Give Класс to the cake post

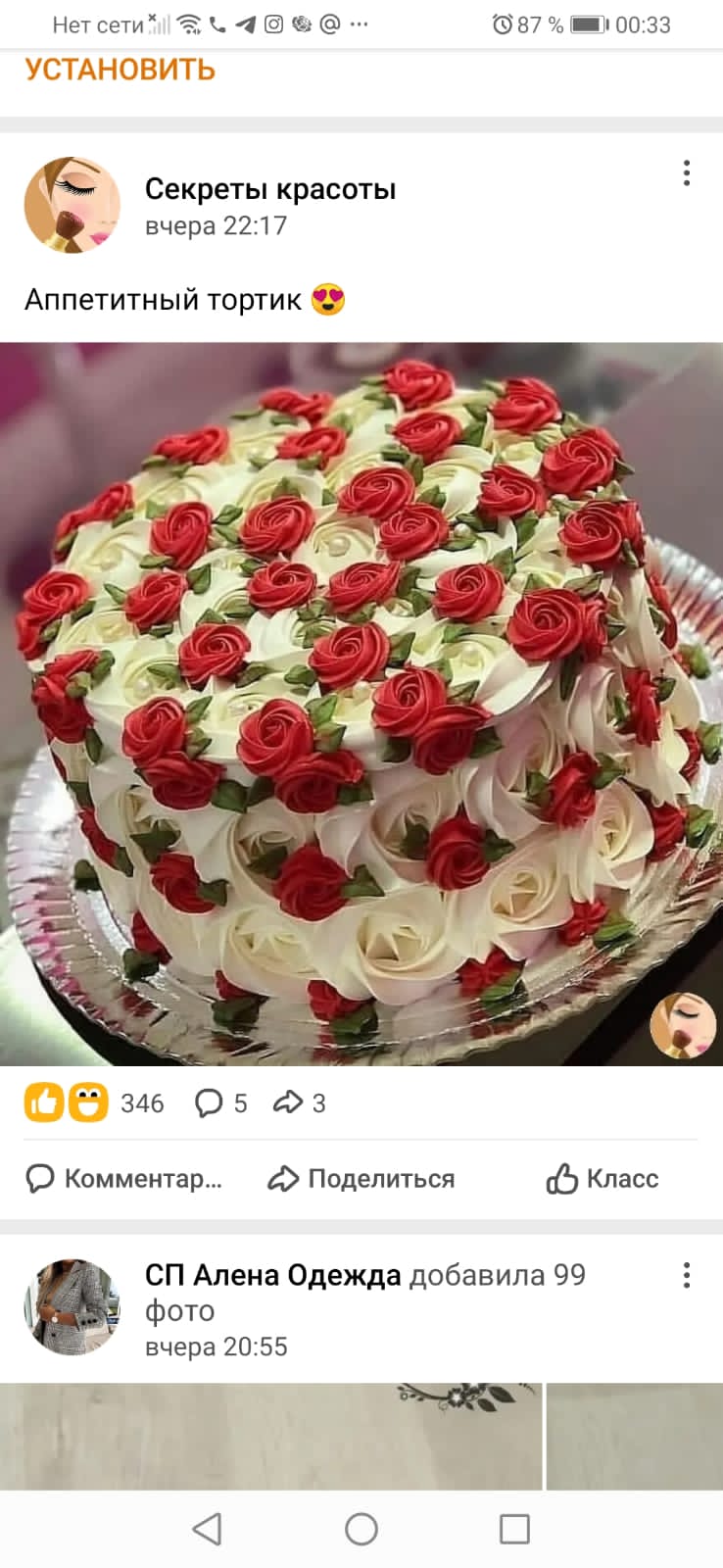pos(602,1178)
